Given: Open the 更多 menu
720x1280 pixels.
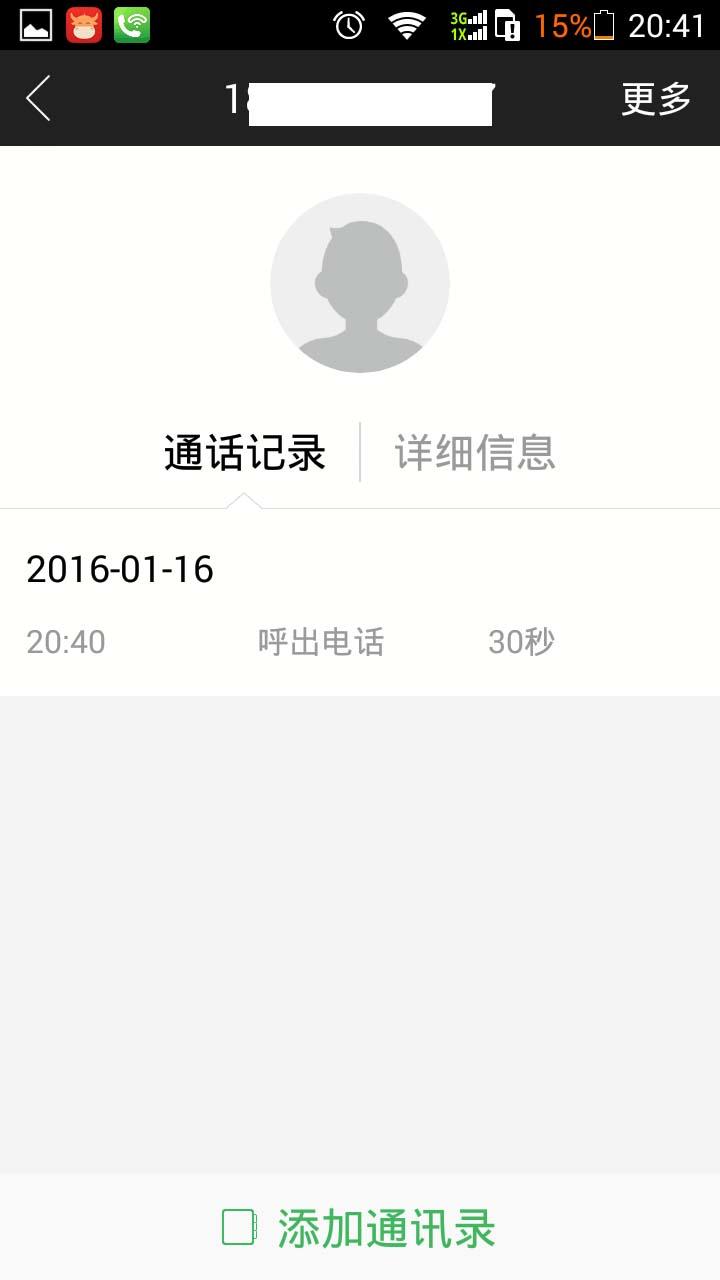Looking at the screenshot, I should pos(656,98).
